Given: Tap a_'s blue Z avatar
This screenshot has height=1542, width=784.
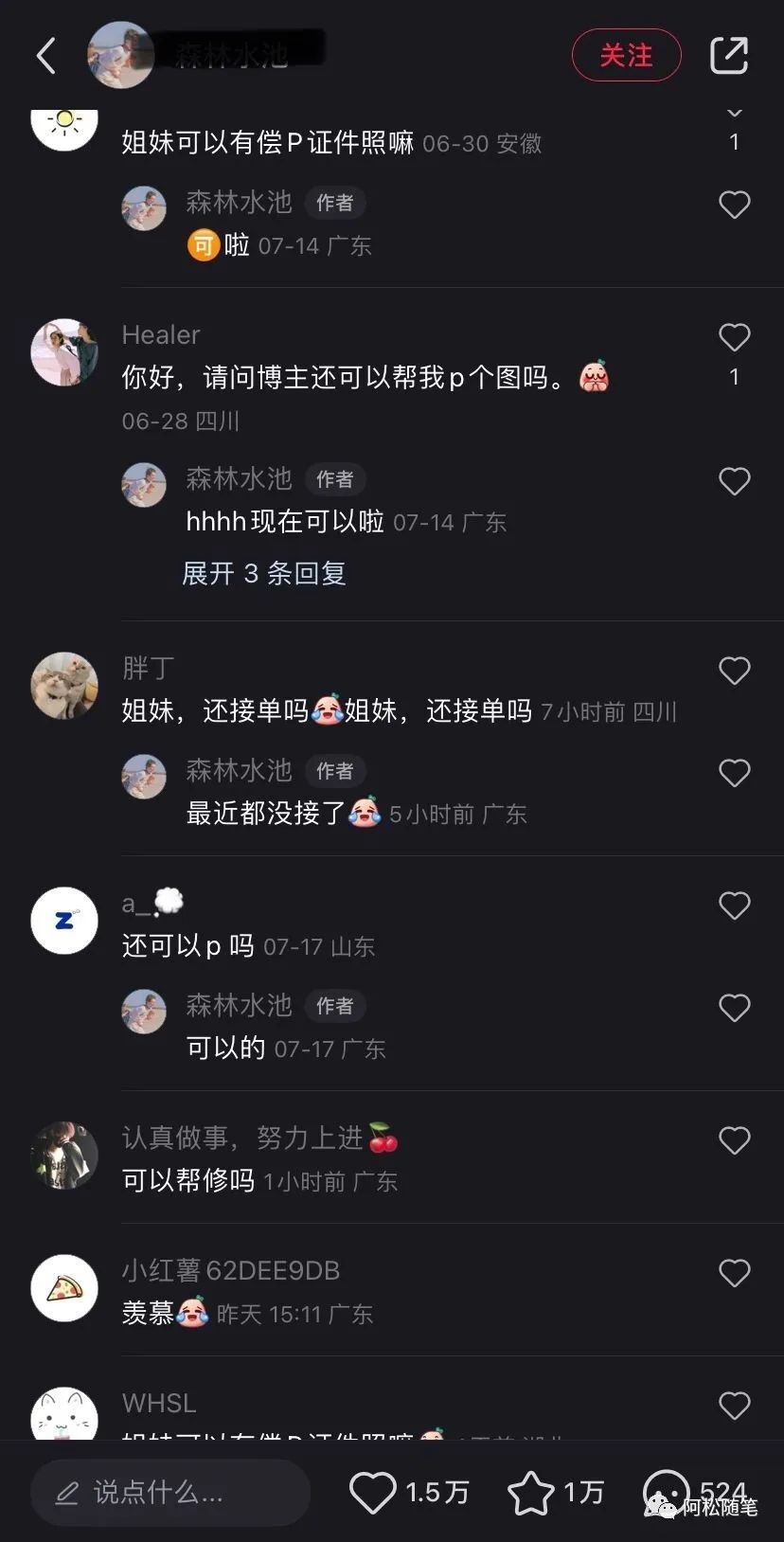Looking at the screenshot, I should click(x=63, y=921).
